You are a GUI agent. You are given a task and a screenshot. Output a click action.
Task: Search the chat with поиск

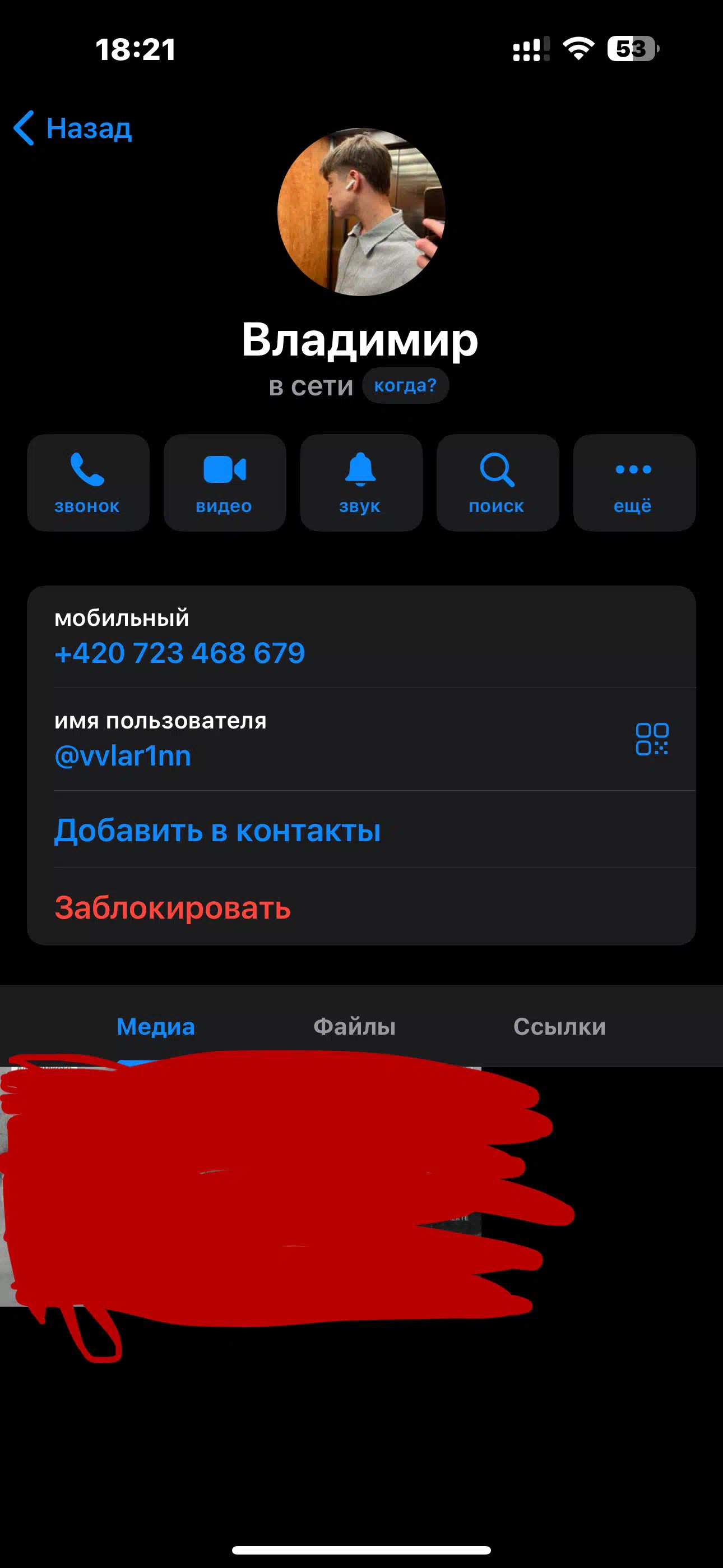click(x=497, y=483)
